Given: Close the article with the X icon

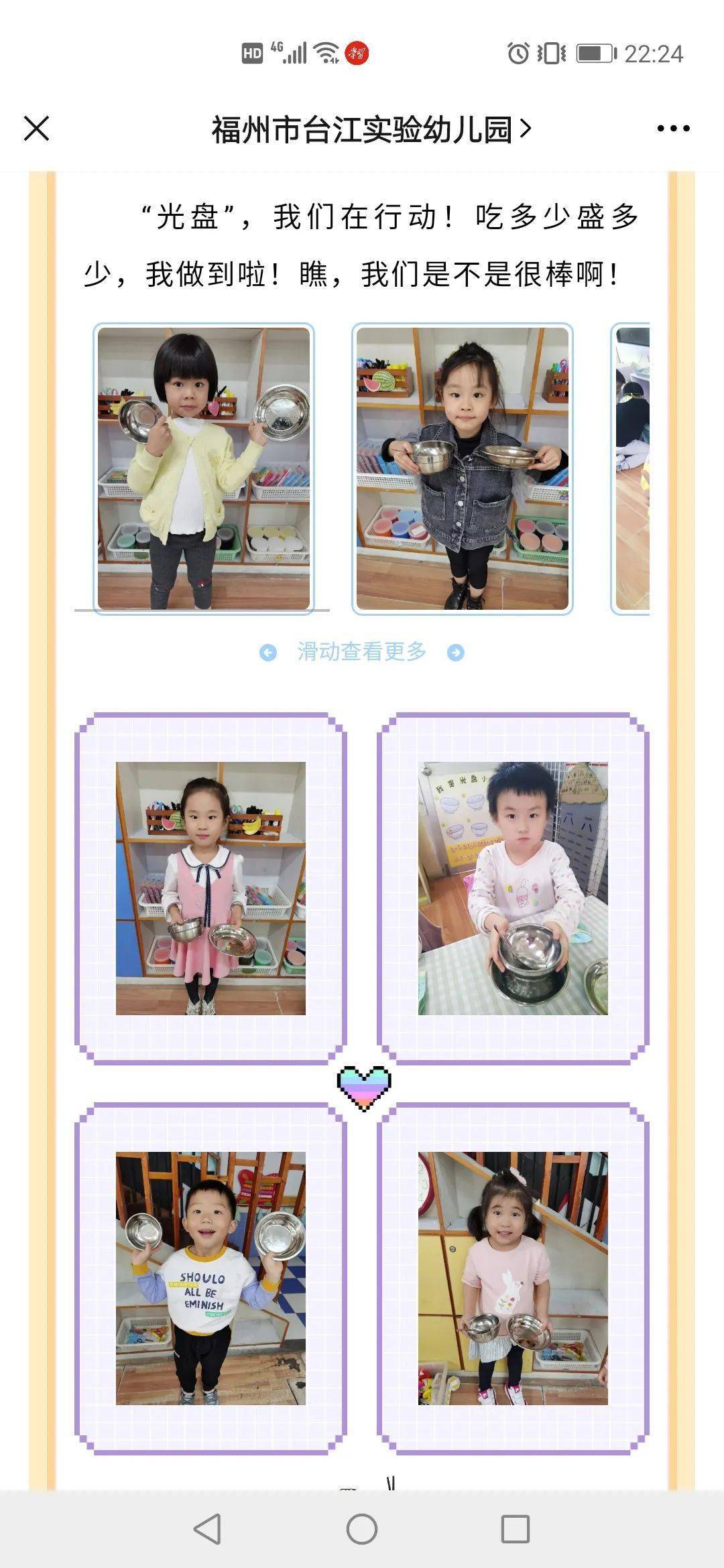Looking at the screenshot, I should [37, 129].
